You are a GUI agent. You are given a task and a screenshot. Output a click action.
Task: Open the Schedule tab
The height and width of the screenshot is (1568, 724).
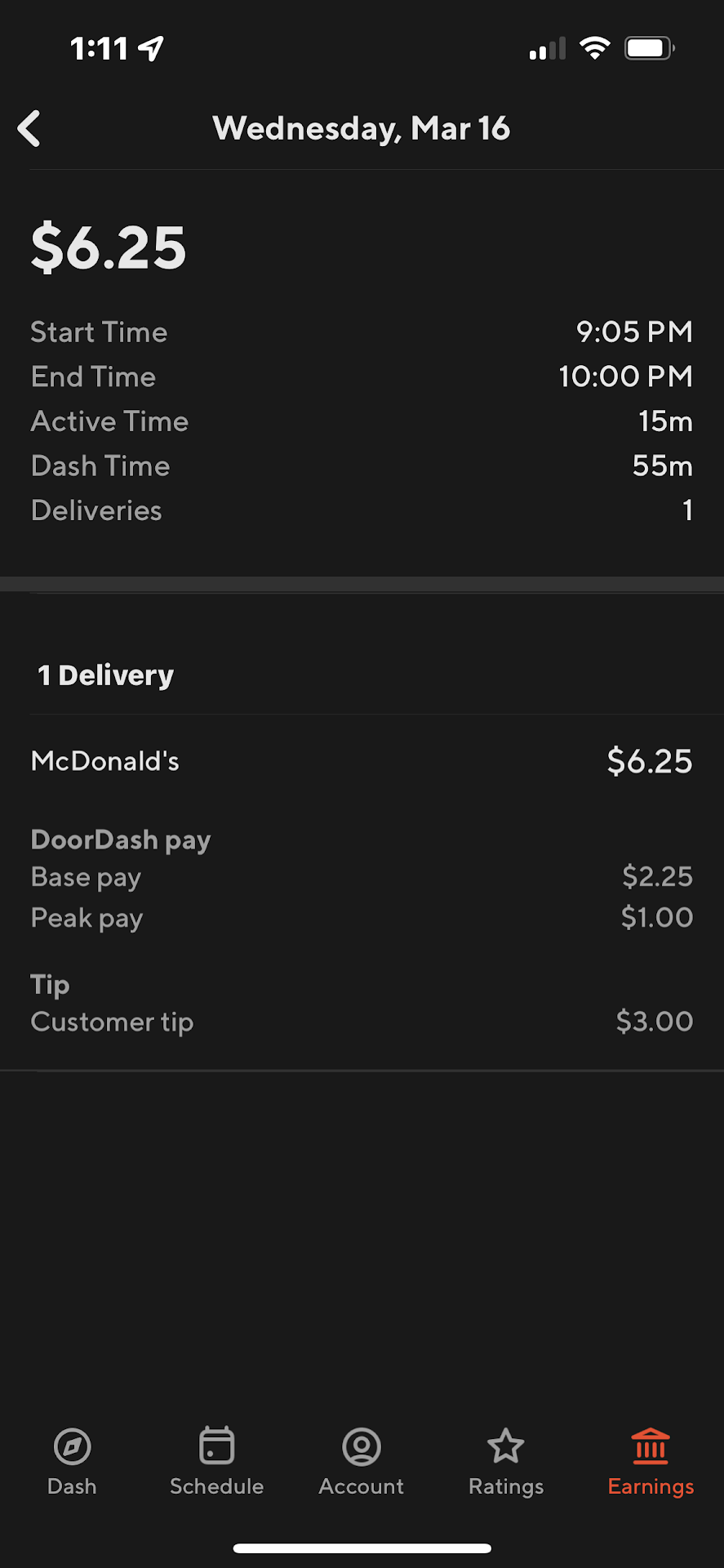point(216,1462)
